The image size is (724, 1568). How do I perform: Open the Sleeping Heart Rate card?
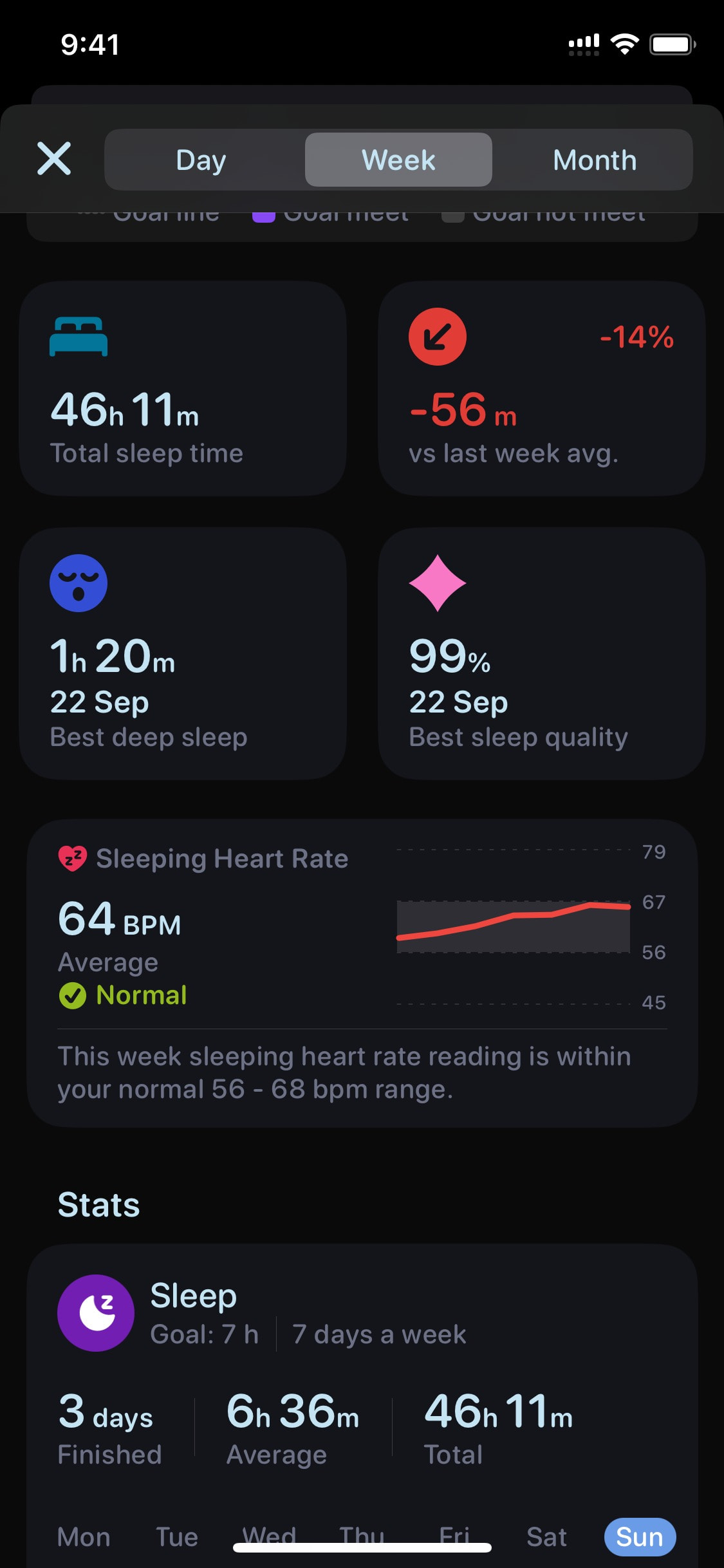tap(362, 972)
